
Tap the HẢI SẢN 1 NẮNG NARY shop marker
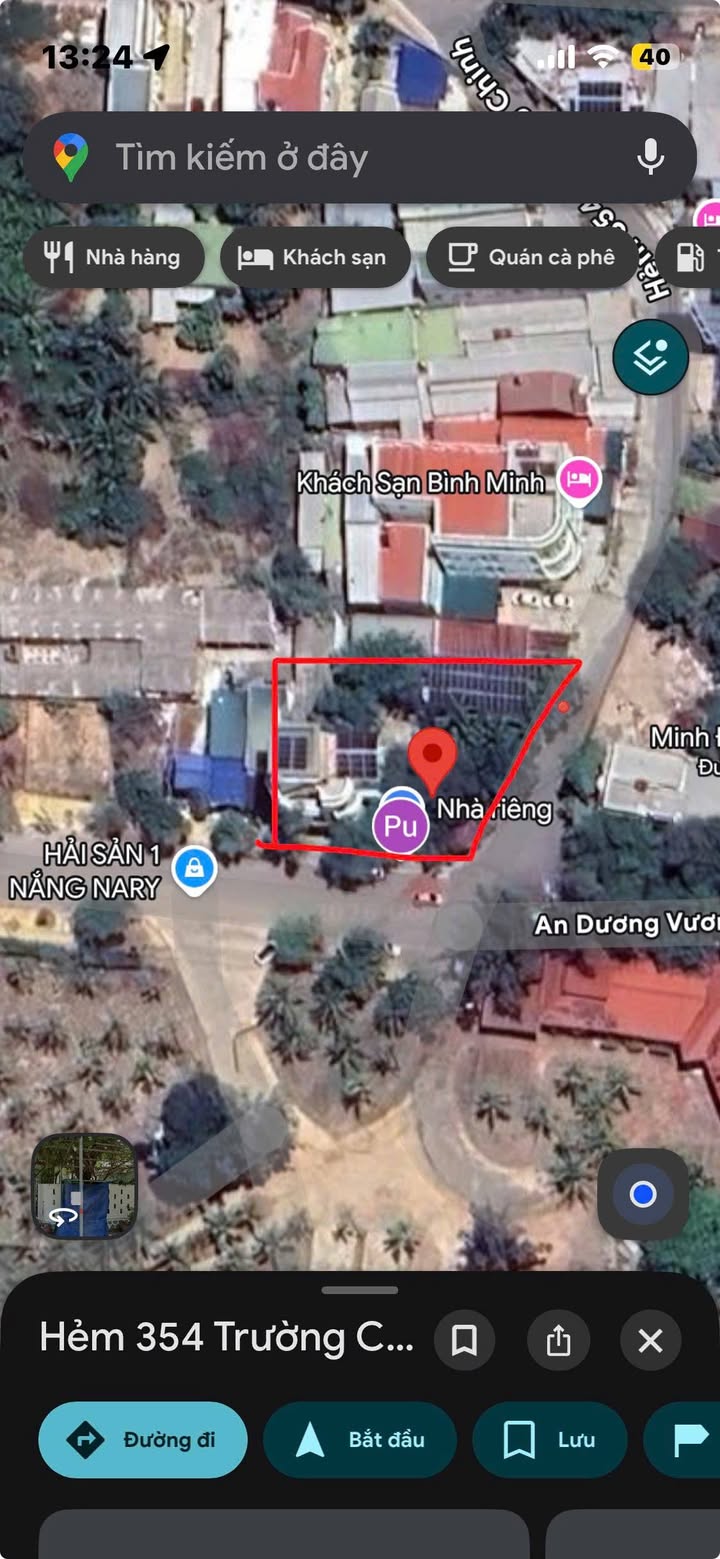click(x=194, y=868)
